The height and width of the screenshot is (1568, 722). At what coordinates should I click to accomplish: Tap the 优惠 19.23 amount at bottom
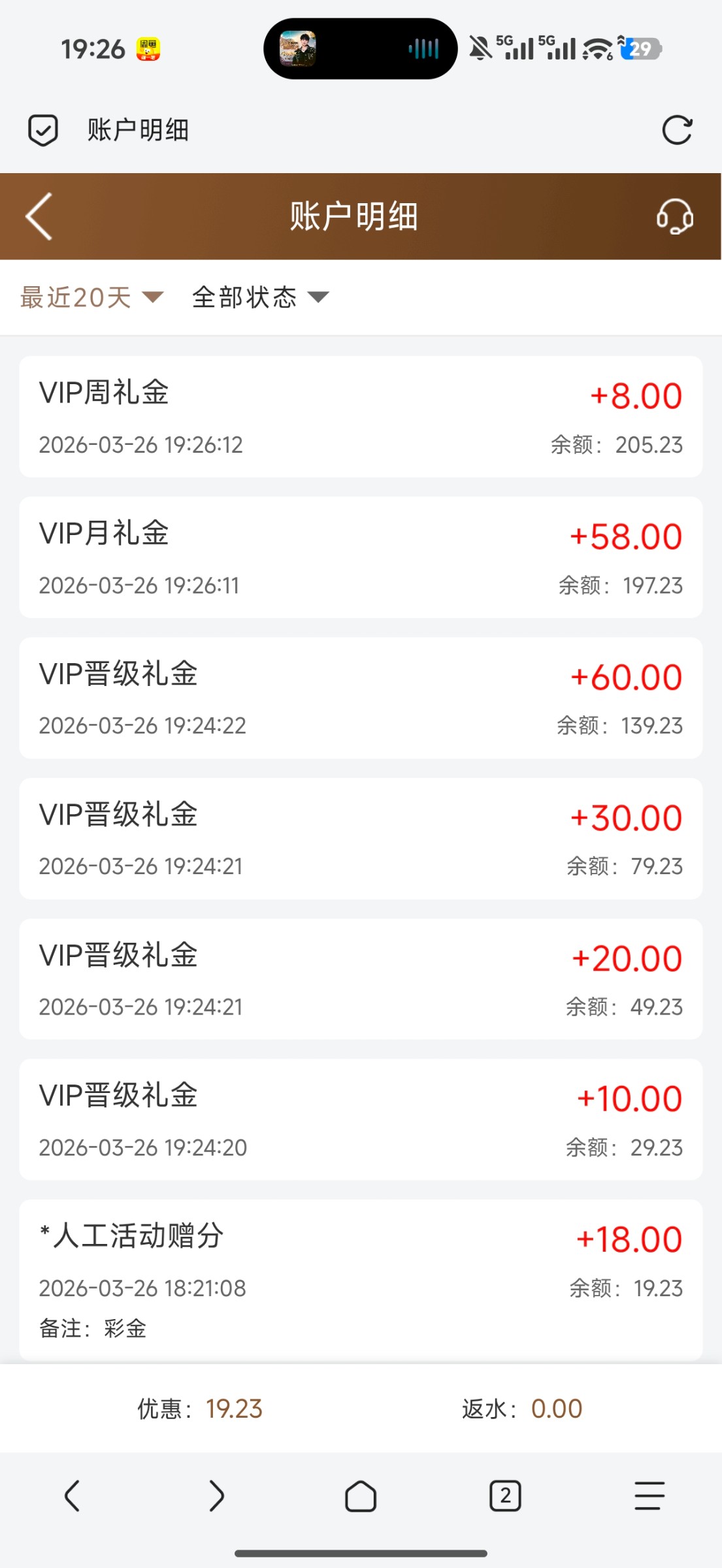pyautogui.click(x=233, y=1409)
